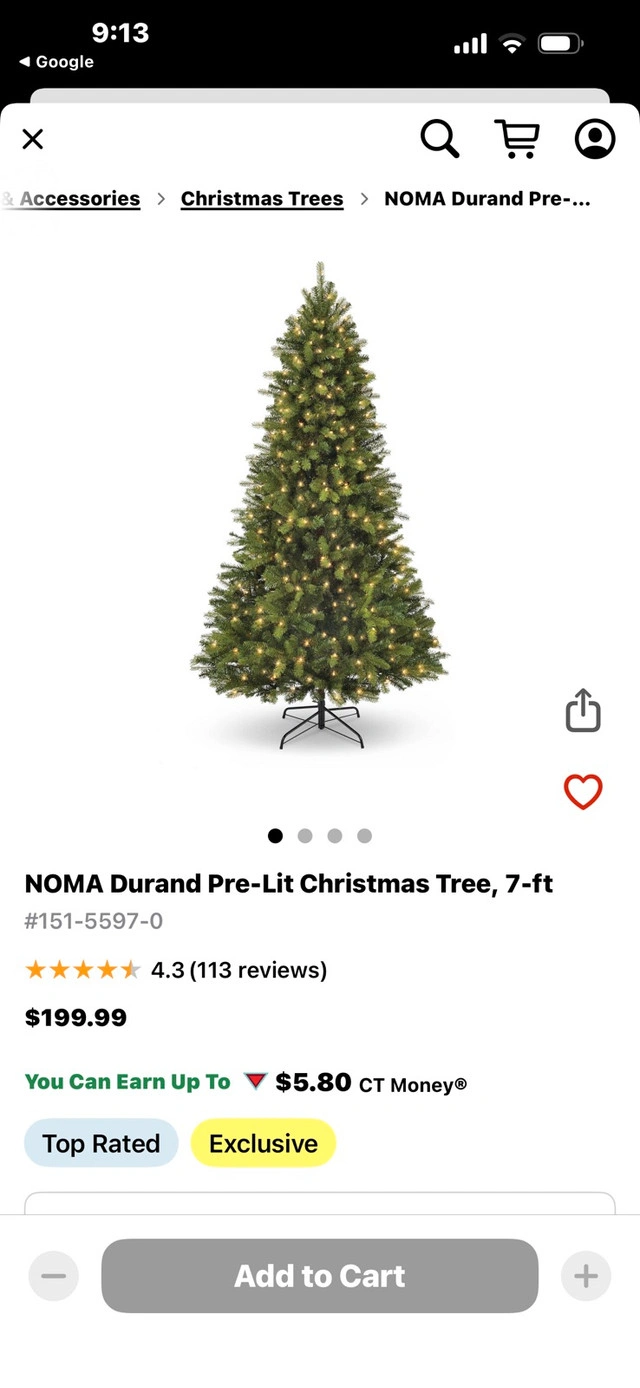The height and width of the screenshot is (1388, 640).
Task: Increase quantity with the plus button
Action: point(586,1276)
